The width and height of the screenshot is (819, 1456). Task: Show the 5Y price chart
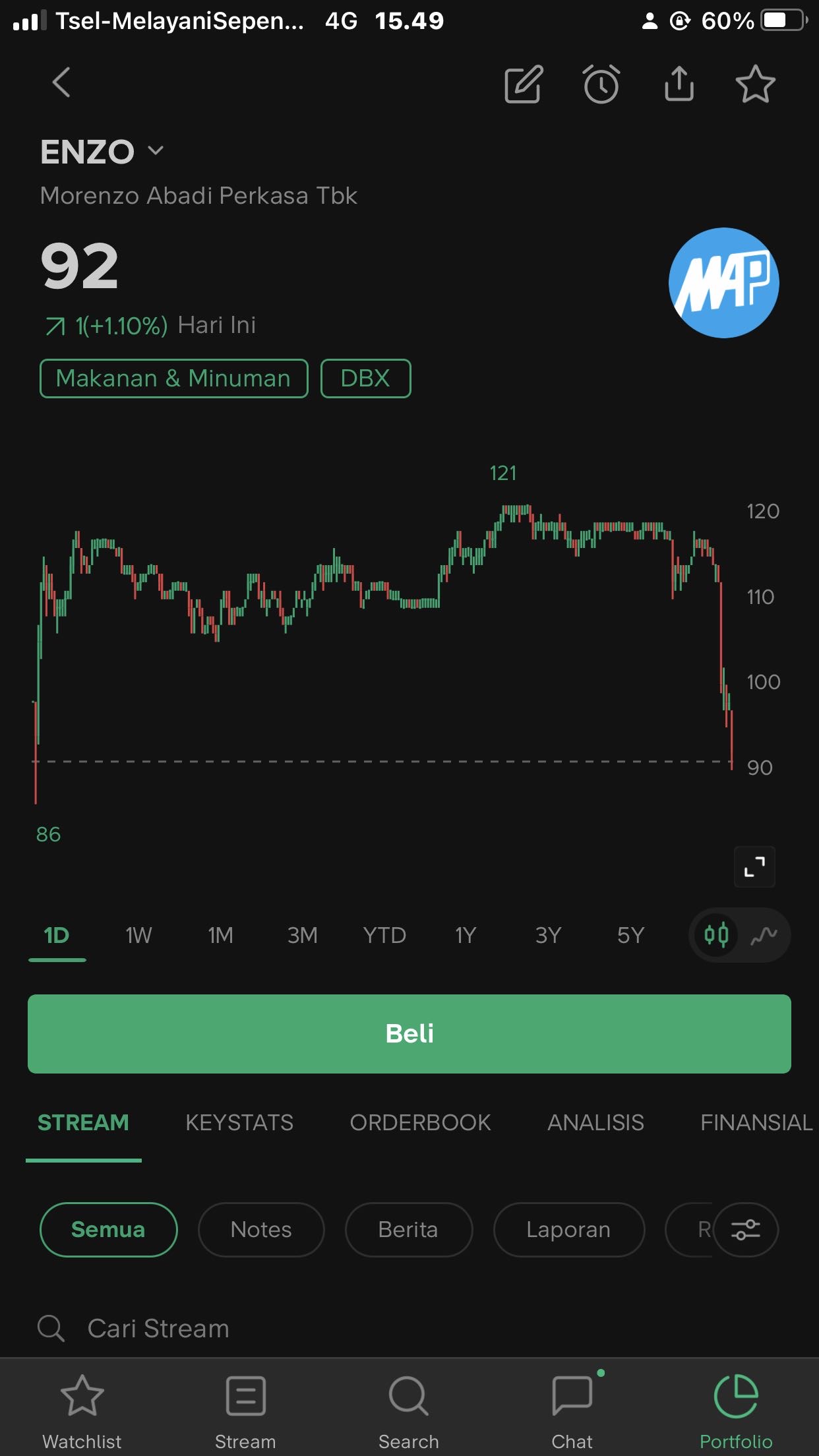(x=630, y=935)
